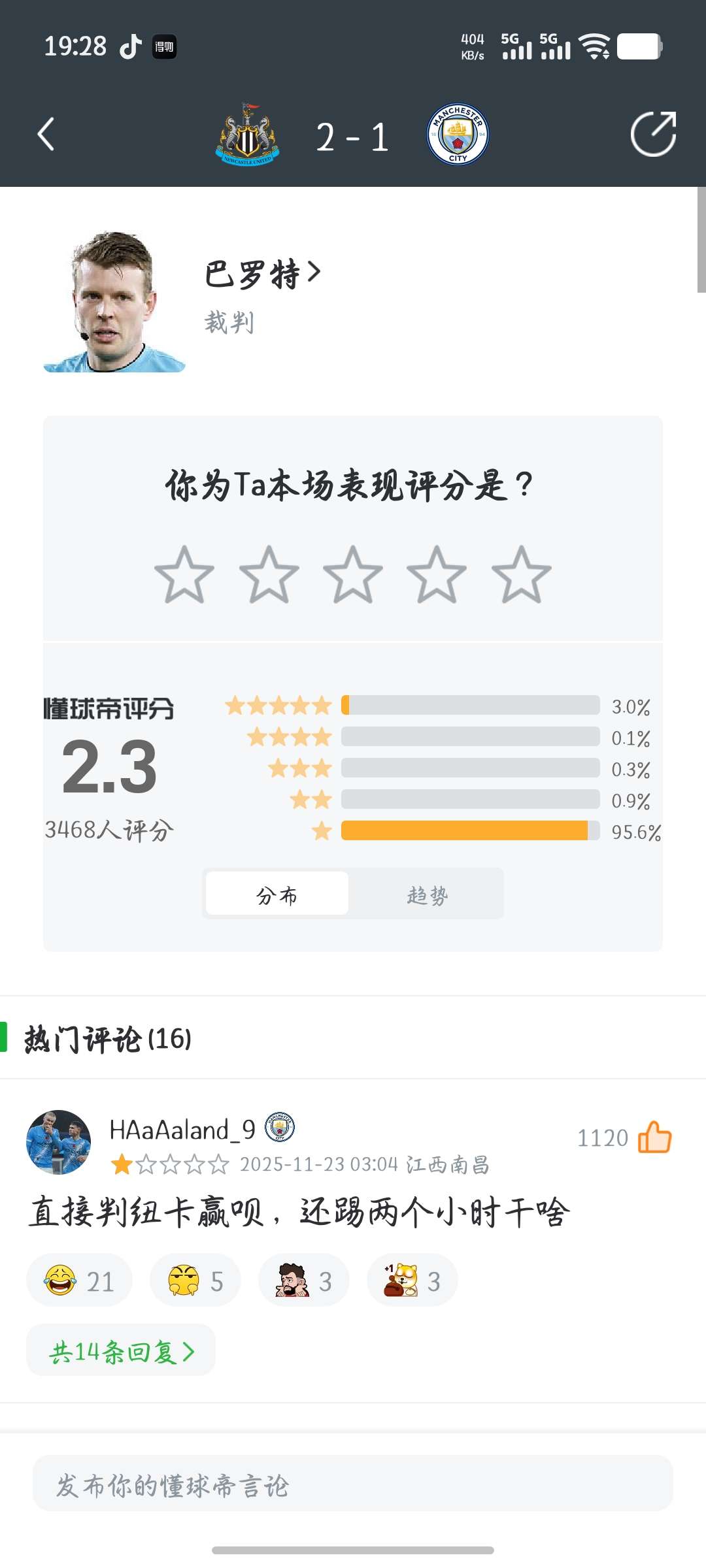
Task: Open HAaAaland_9's avatar profile
Action: pos(58,1142)
